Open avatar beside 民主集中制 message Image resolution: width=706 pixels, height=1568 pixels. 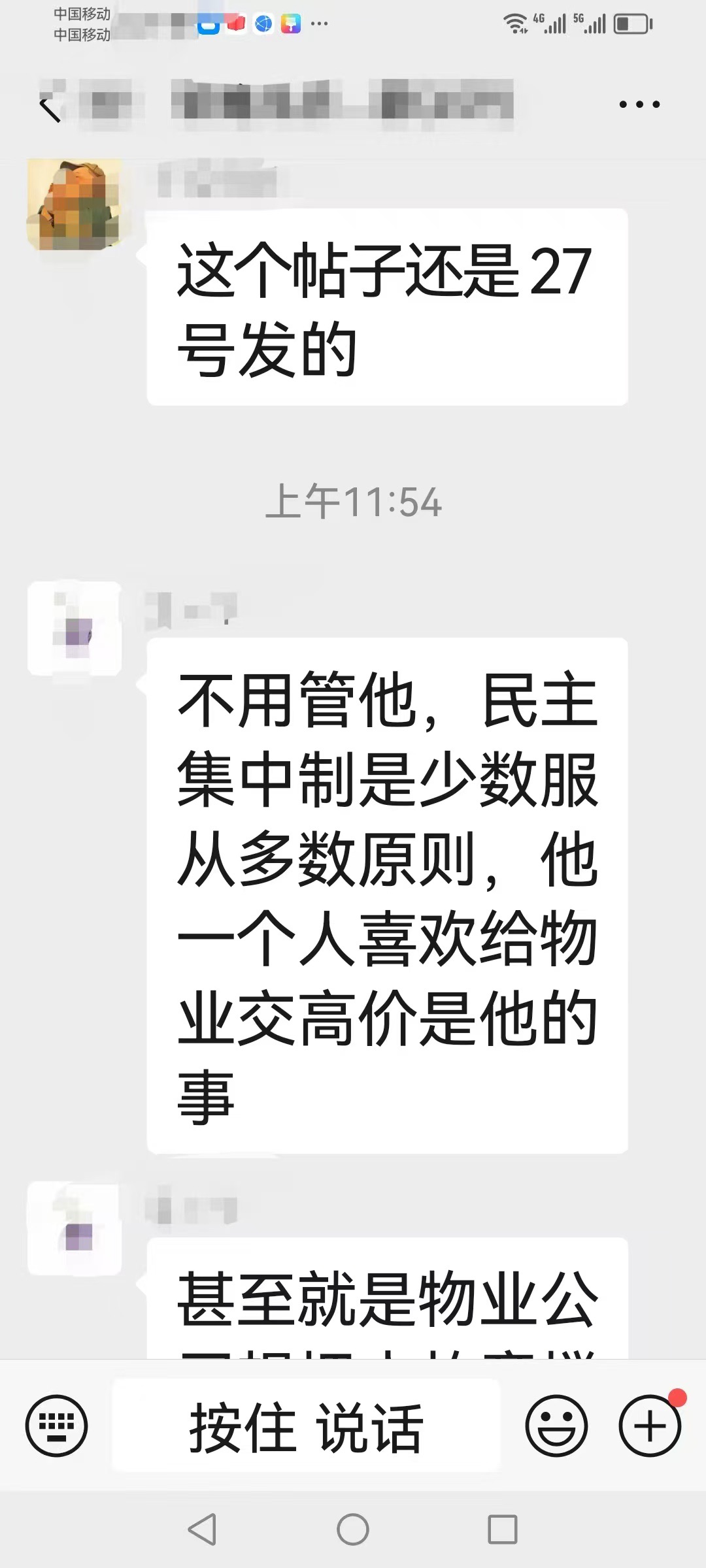pos(75,629)
